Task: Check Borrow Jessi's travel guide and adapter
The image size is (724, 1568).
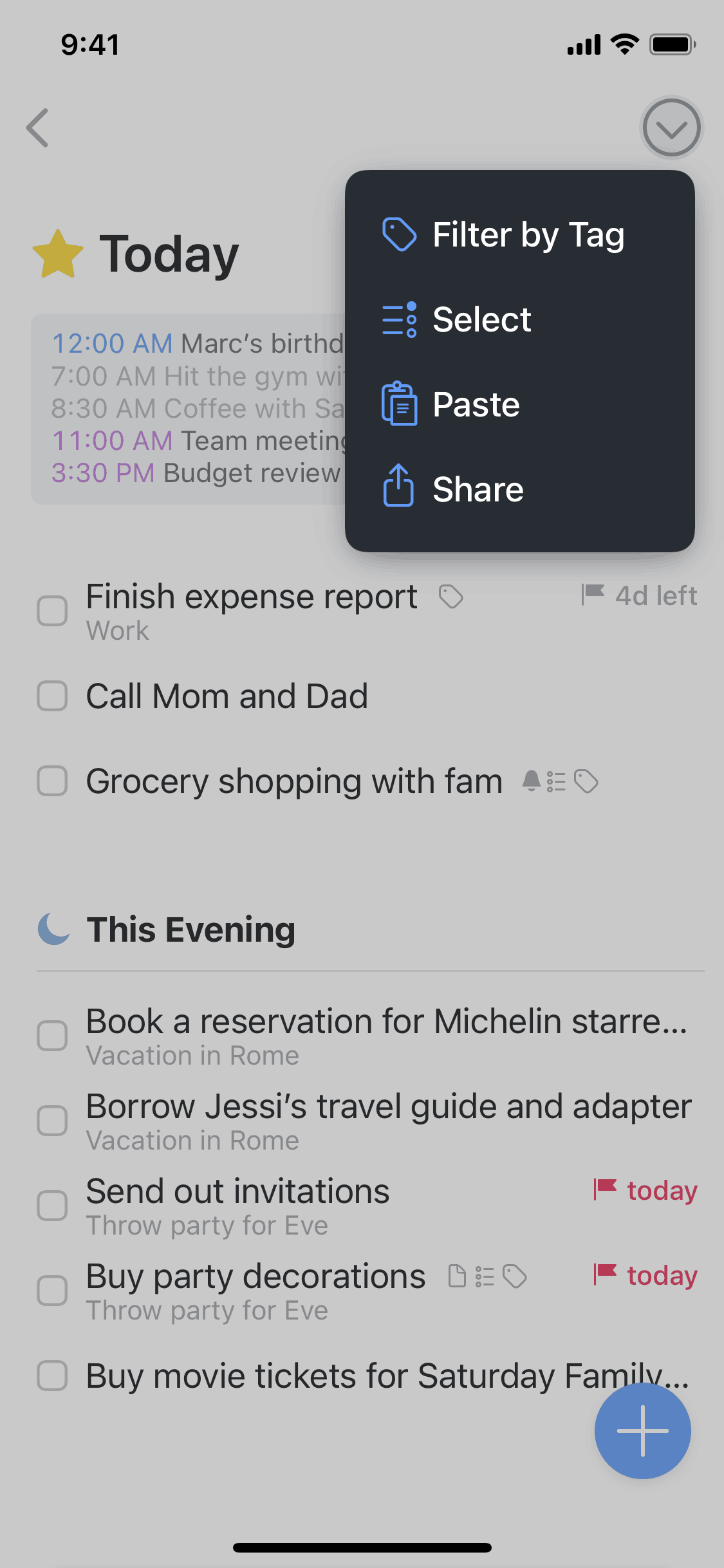Action: pyautogui.click(x=52, y=1121)
